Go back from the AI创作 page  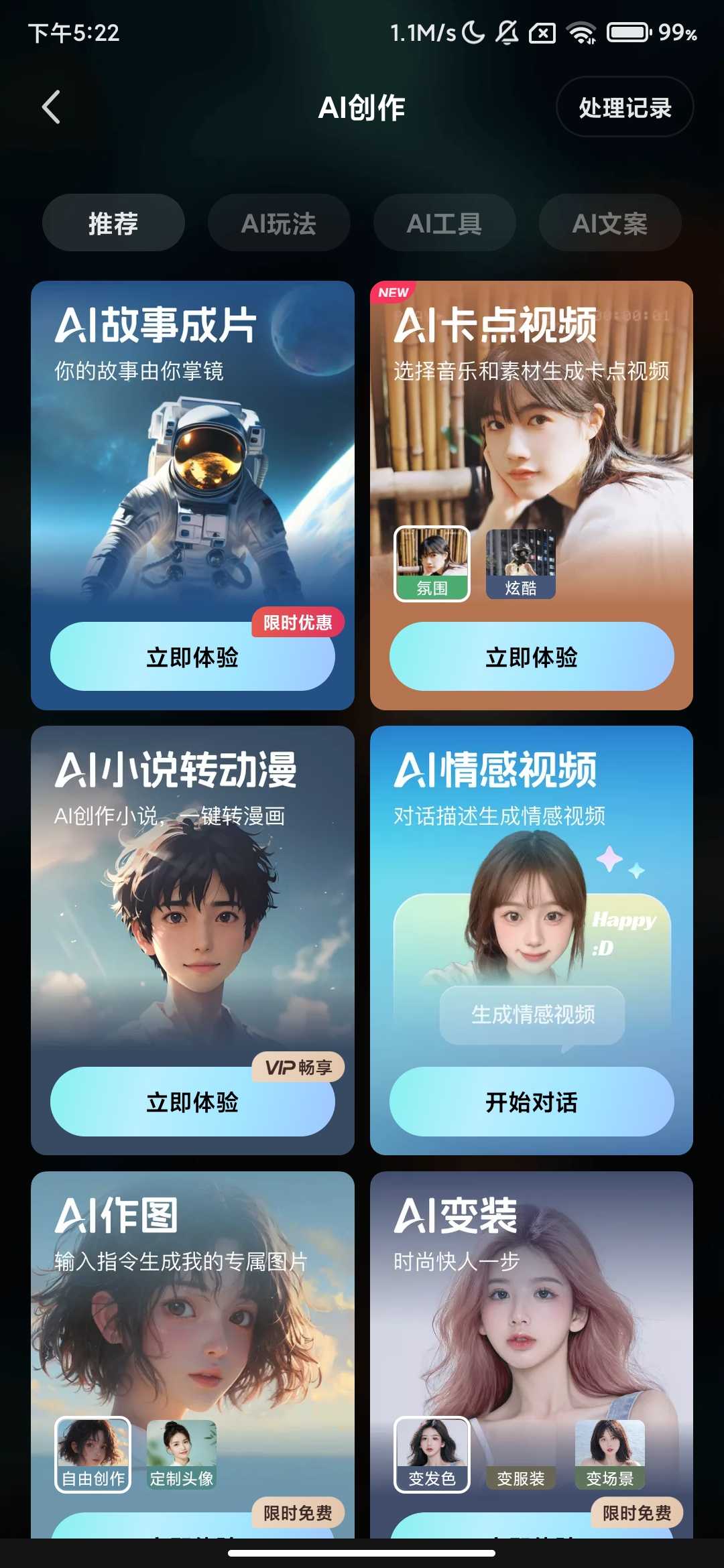pos(51,107)
